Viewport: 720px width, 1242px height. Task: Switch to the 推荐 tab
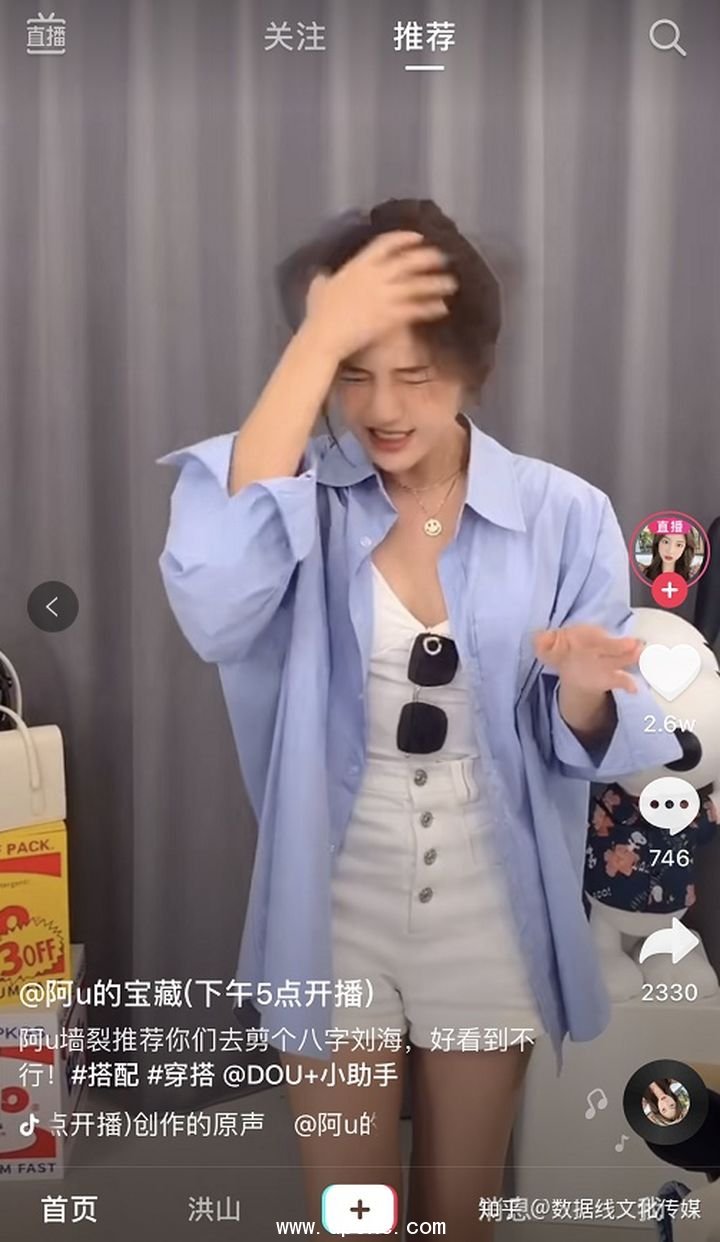click(x=424, y=37)
